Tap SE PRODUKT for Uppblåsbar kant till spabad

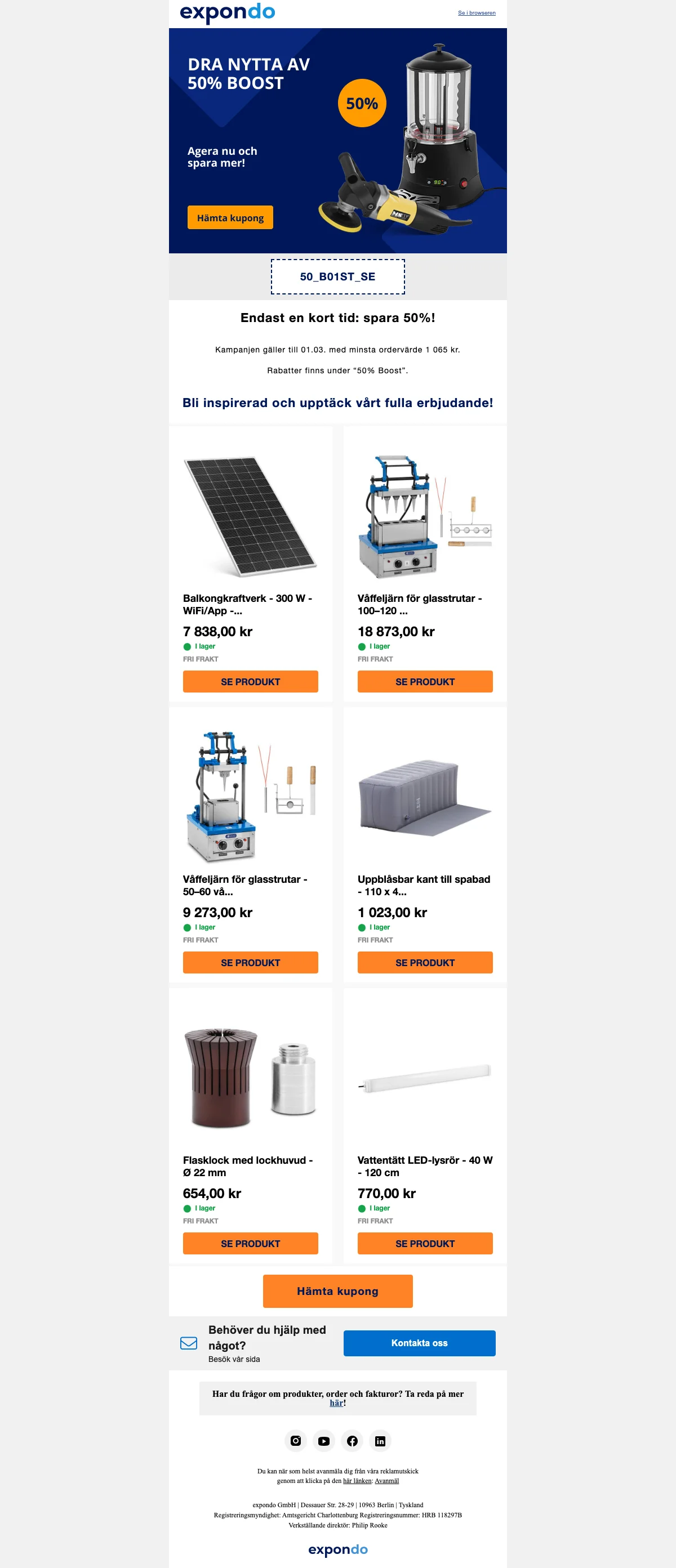tap(425, 962)
